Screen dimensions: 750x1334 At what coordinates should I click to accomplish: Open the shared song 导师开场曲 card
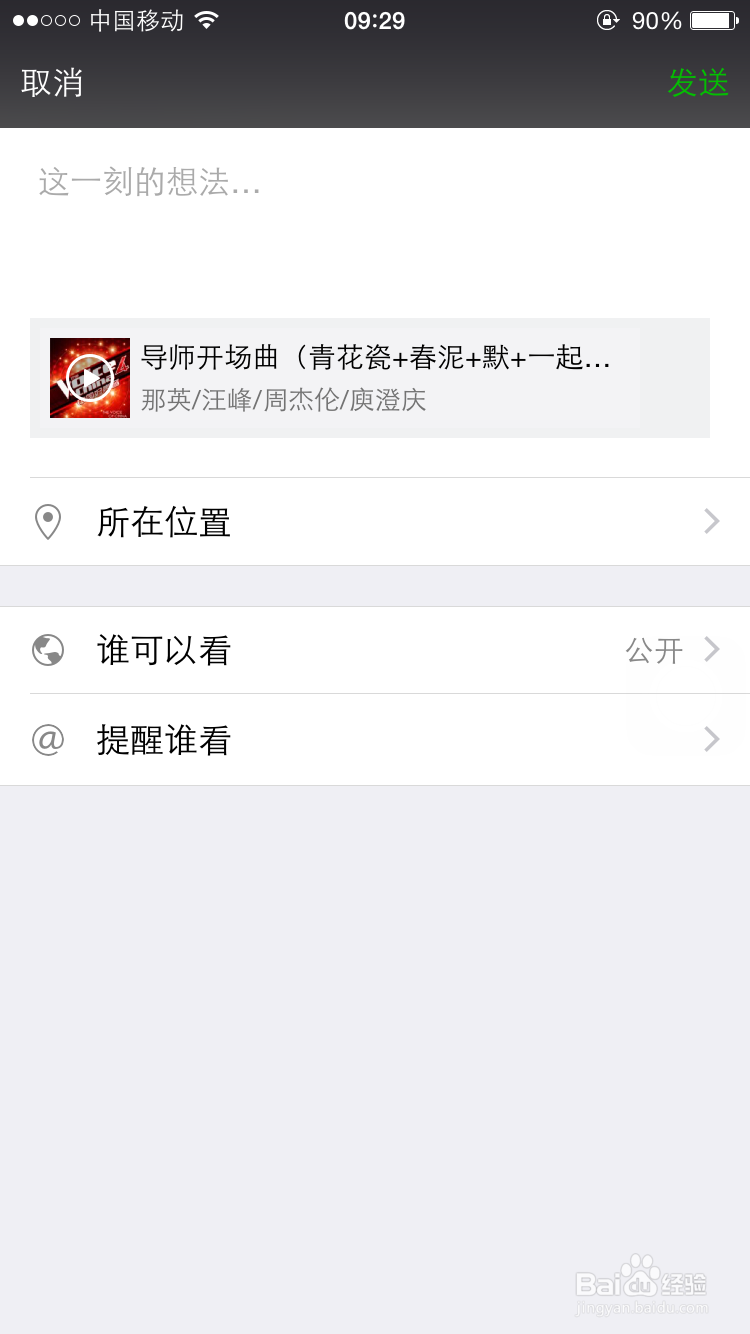coord(370,378)
